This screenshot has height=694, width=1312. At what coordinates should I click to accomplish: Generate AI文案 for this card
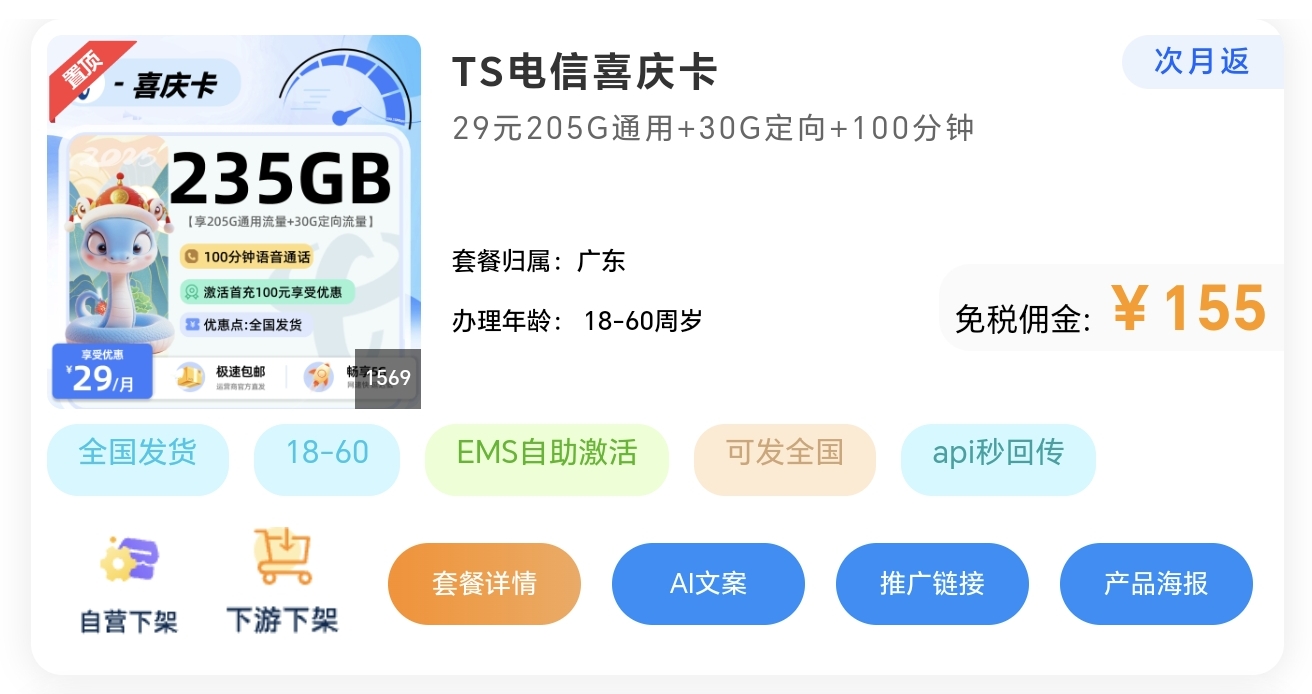(x=708, y=584)
